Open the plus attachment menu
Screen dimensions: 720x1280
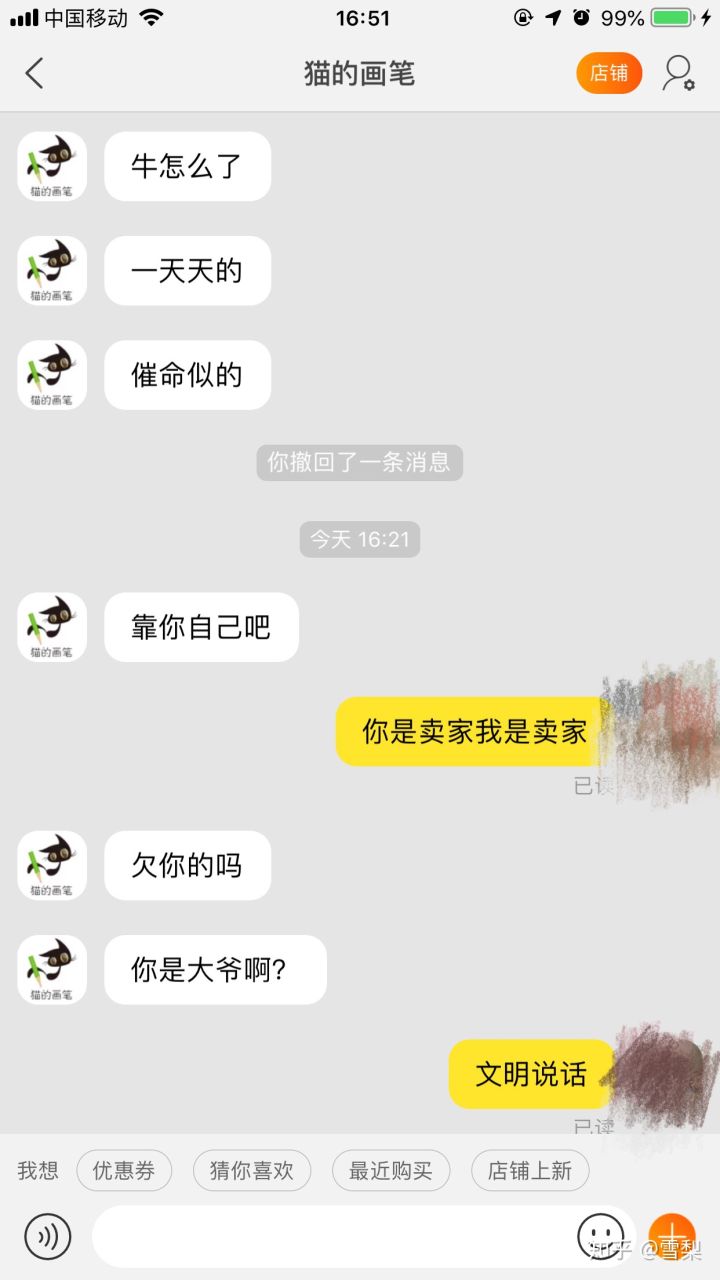click(x=672, y=1236)
